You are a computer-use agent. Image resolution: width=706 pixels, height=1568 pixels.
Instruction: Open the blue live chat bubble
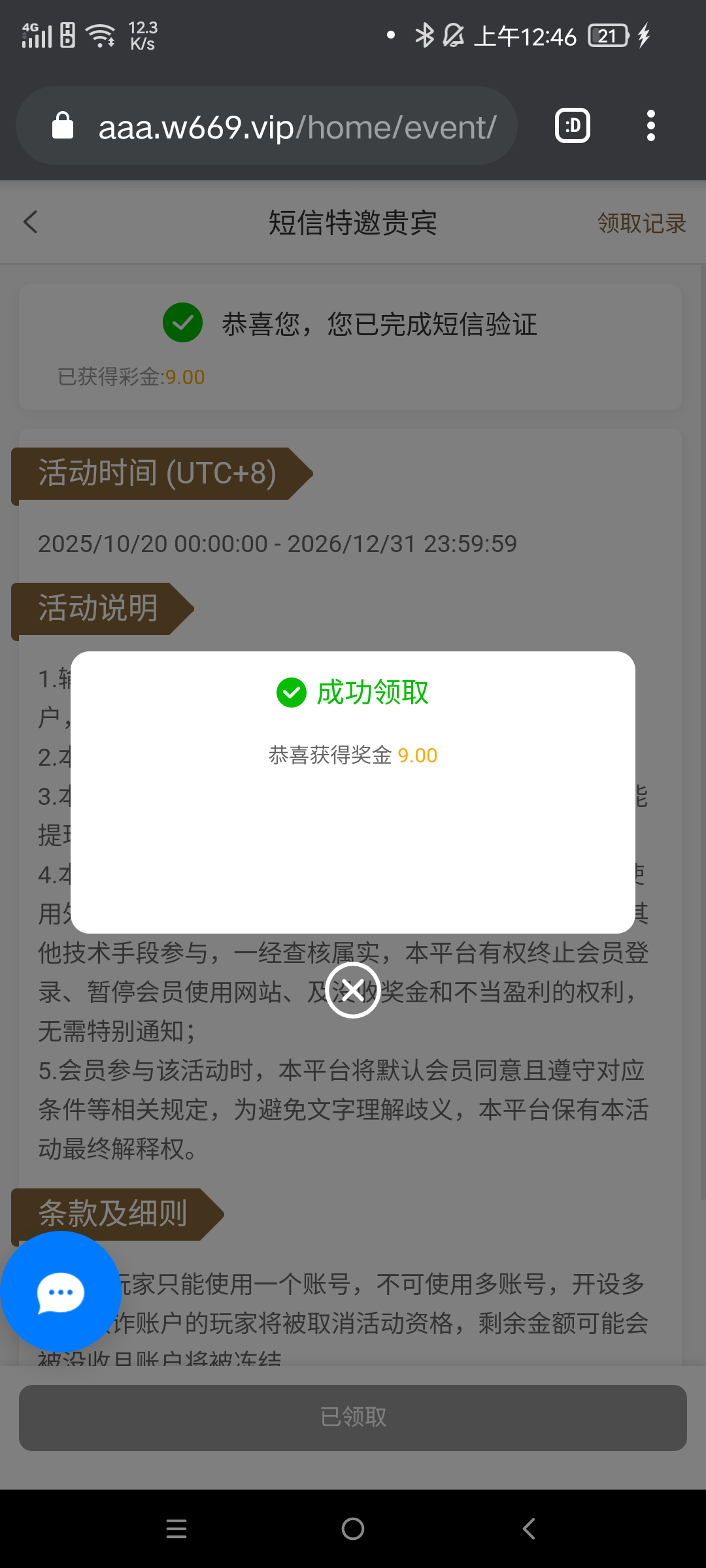[60, 1292]
